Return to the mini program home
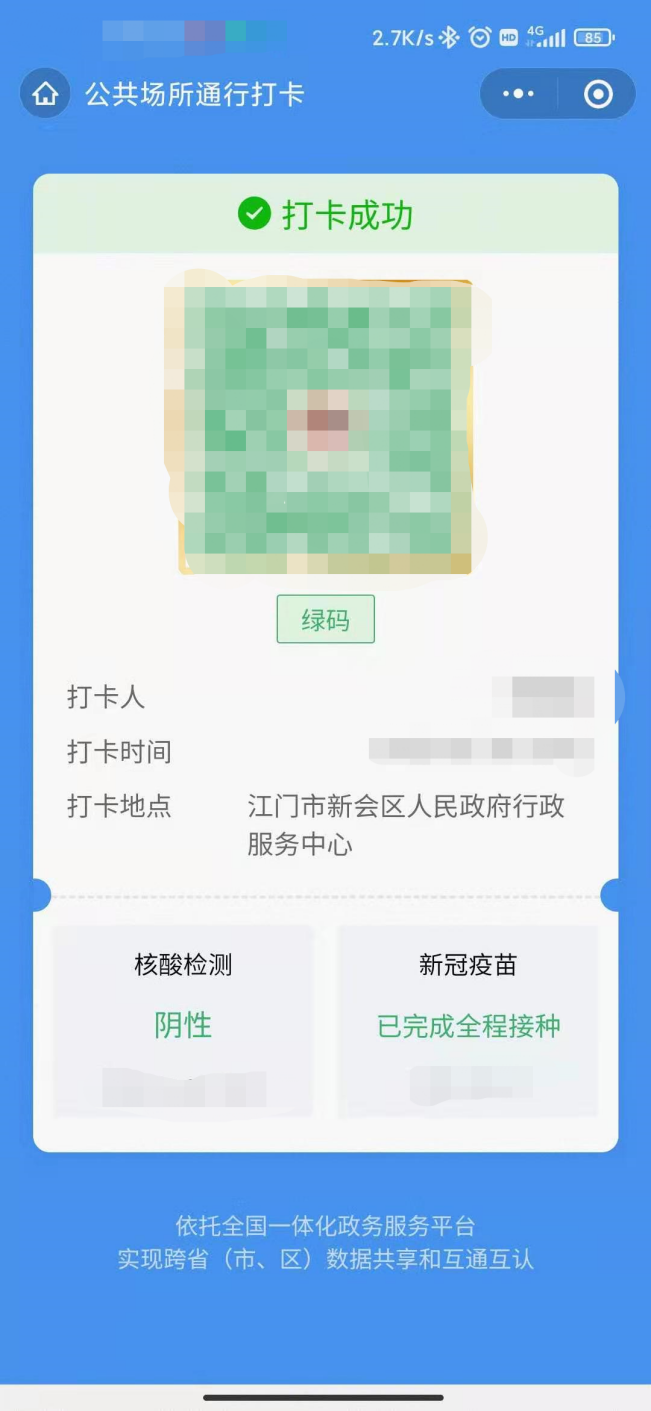Viewport: 651px width, 1411px height. tap(45, 95)
